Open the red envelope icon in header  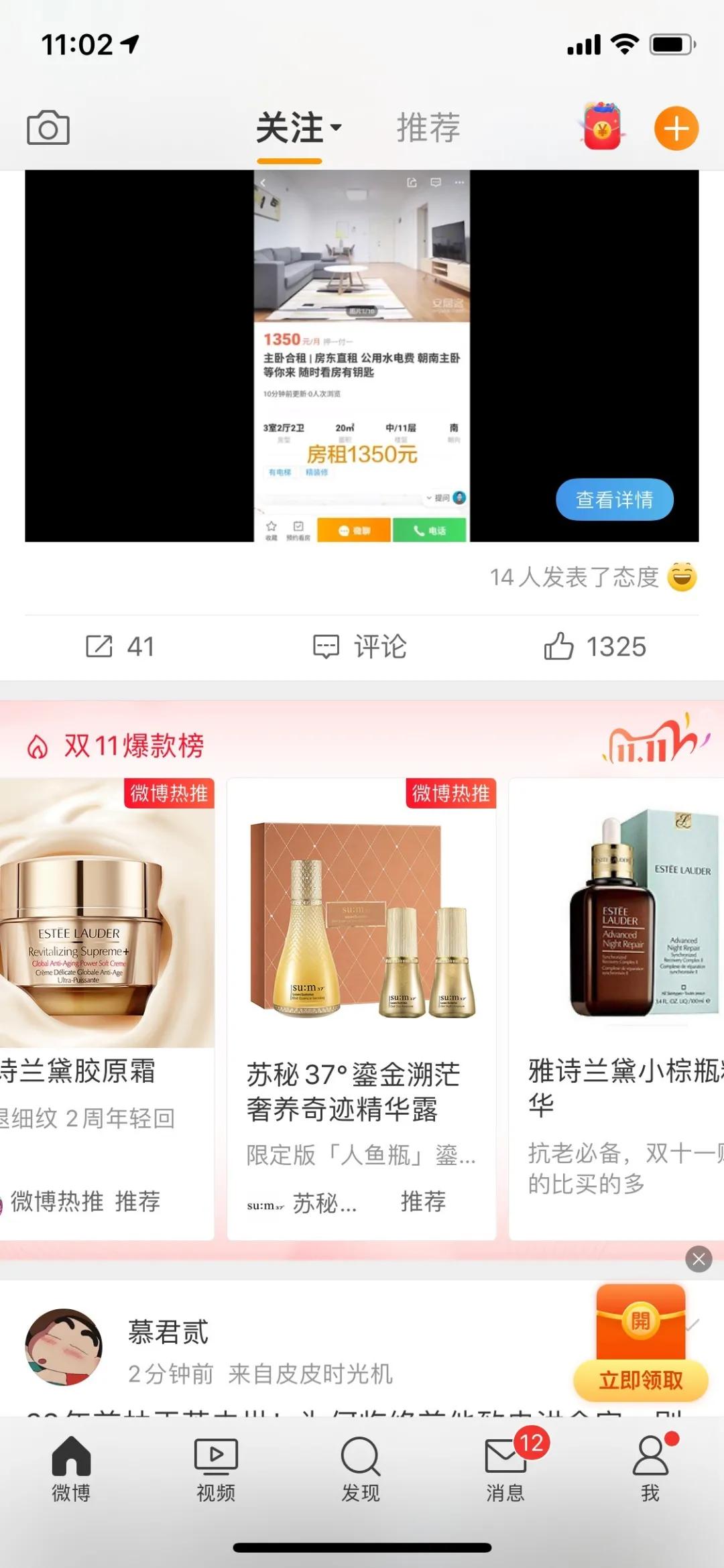click(601, 127)
